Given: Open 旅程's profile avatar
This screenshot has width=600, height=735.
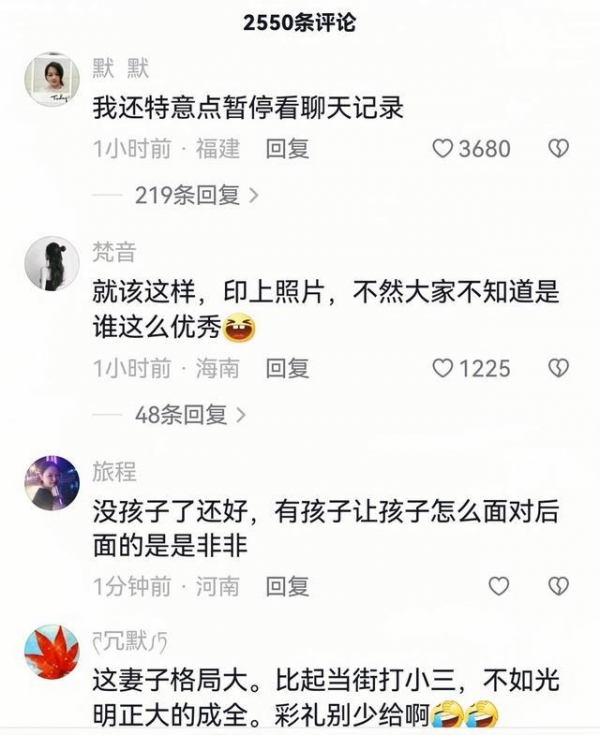Looking at the screenshot, I should [51, 483].
